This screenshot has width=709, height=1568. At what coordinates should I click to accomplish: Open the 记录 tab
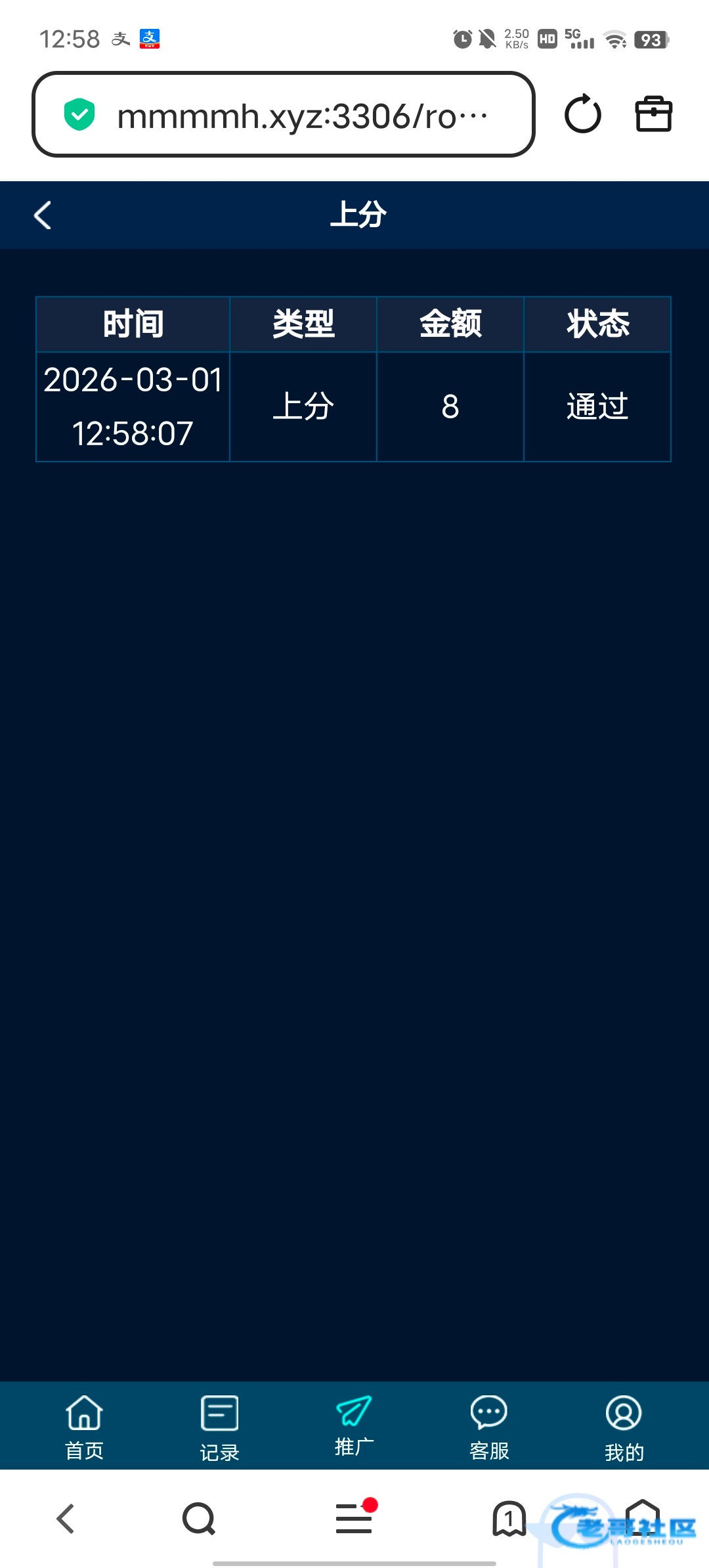219,1426
